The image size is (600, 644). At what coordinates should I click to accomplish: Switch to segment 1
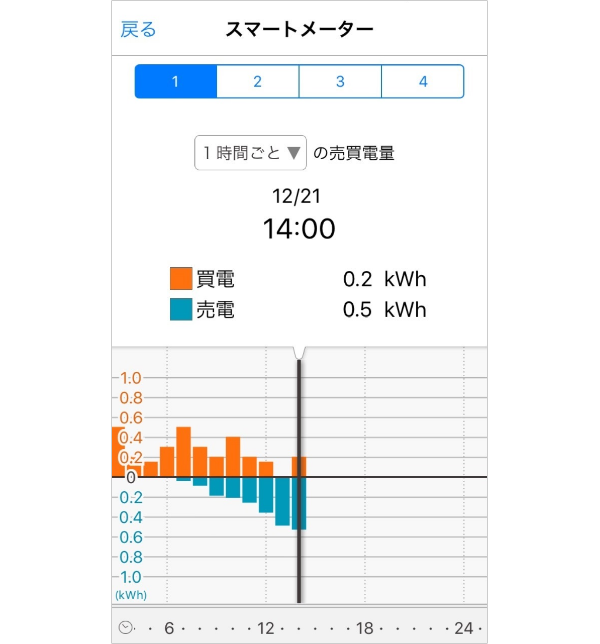click(176, 82)
